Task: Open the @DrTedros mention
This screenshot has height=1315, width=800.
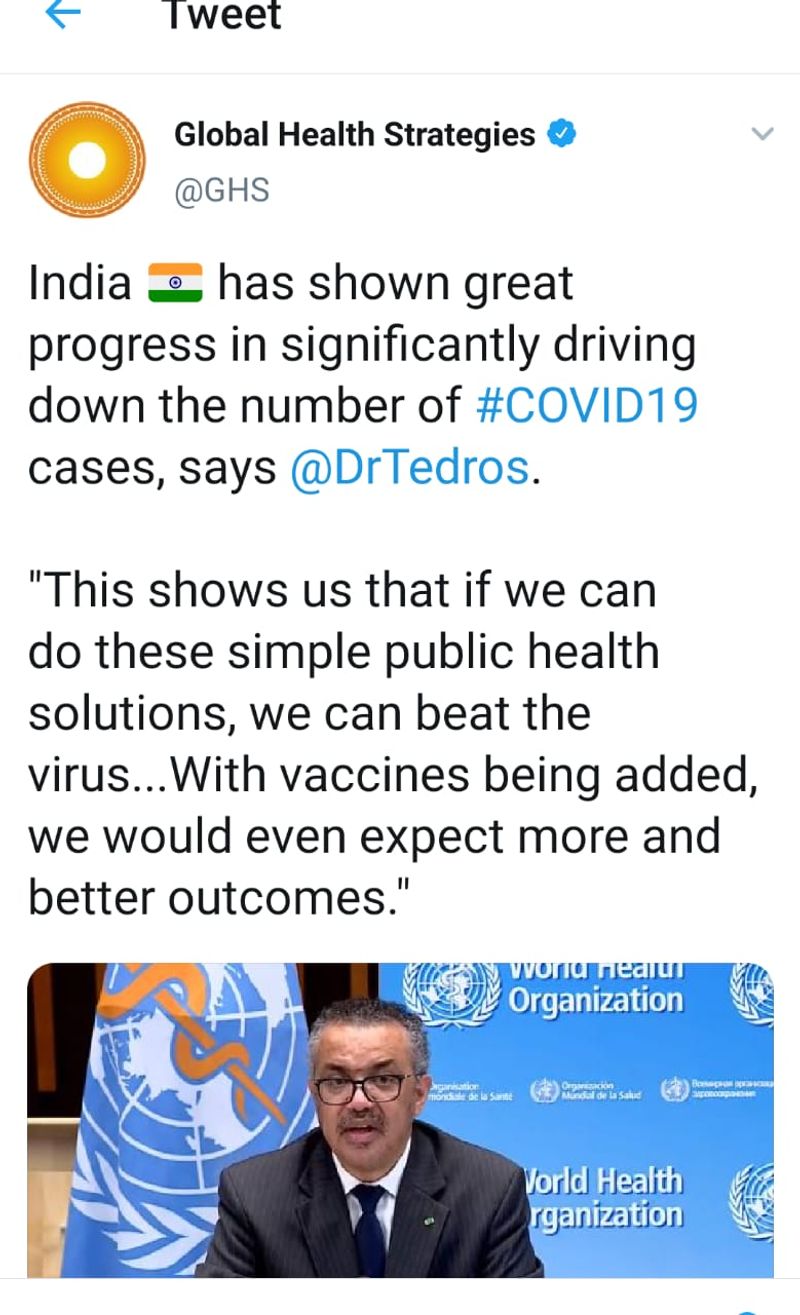Action: 409,467
